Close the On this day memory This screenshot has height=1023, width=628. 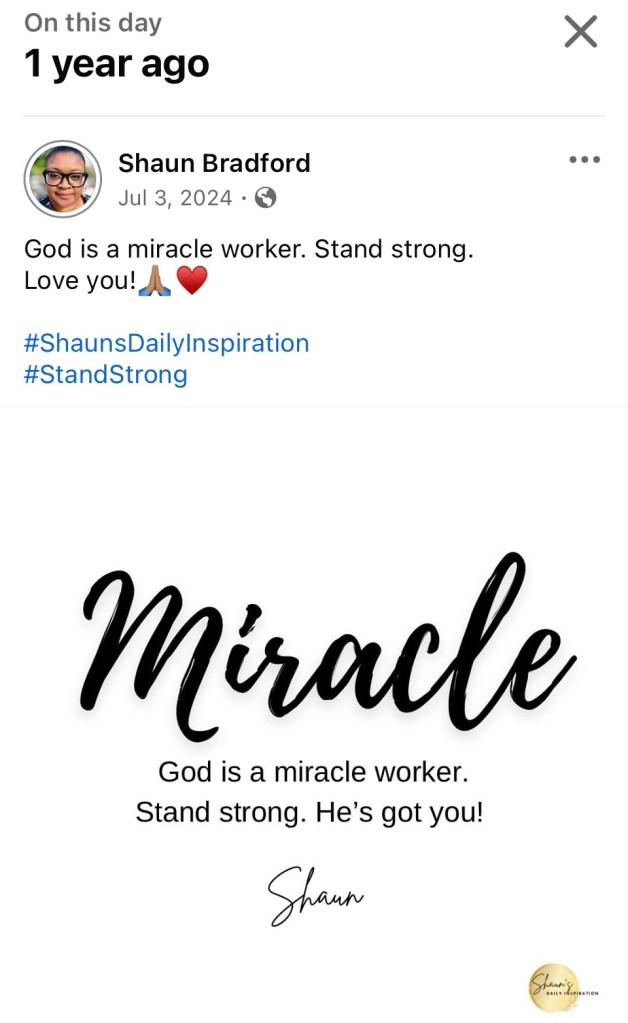coord(580,32)
